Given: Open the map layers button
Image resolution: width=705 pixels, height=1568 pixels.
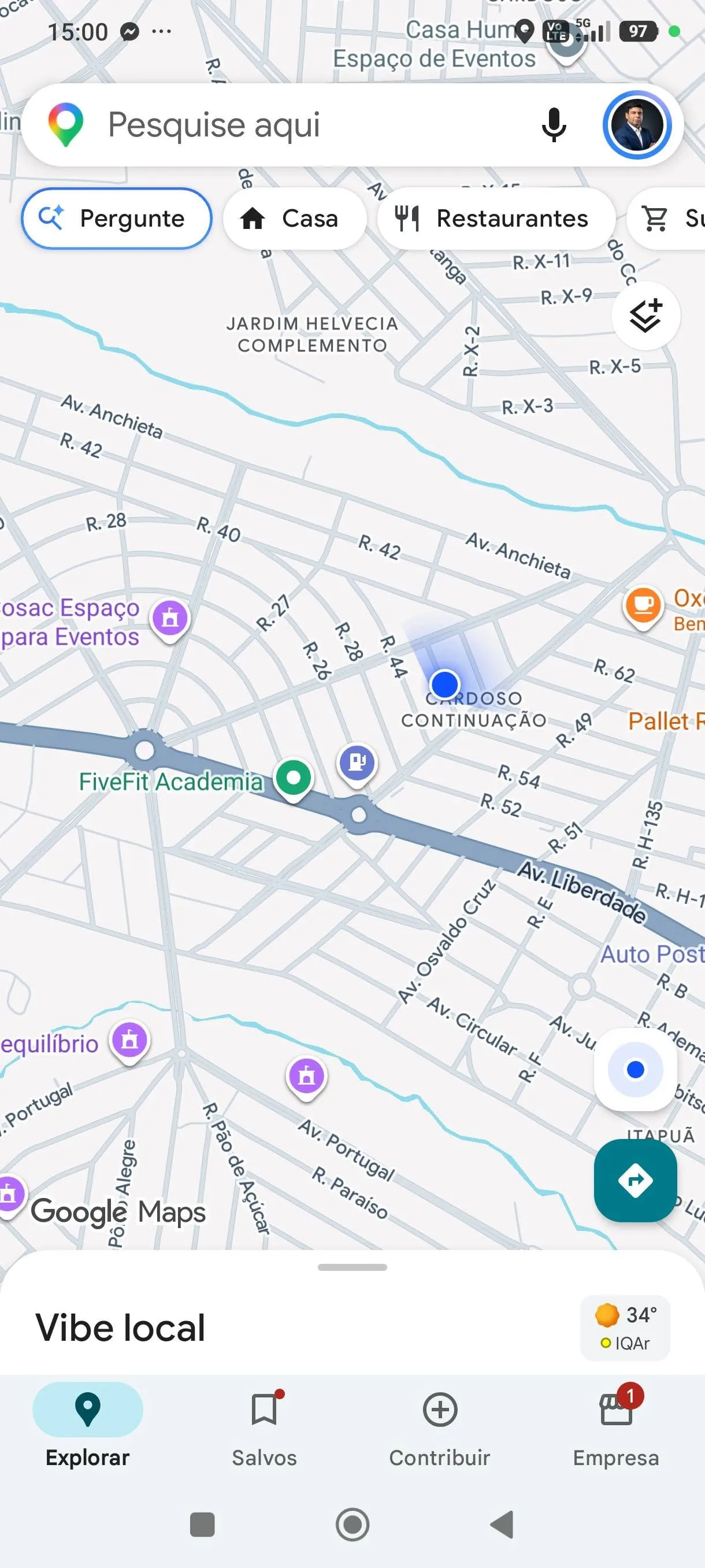Looking at the screenshot, I should (645, 315).
